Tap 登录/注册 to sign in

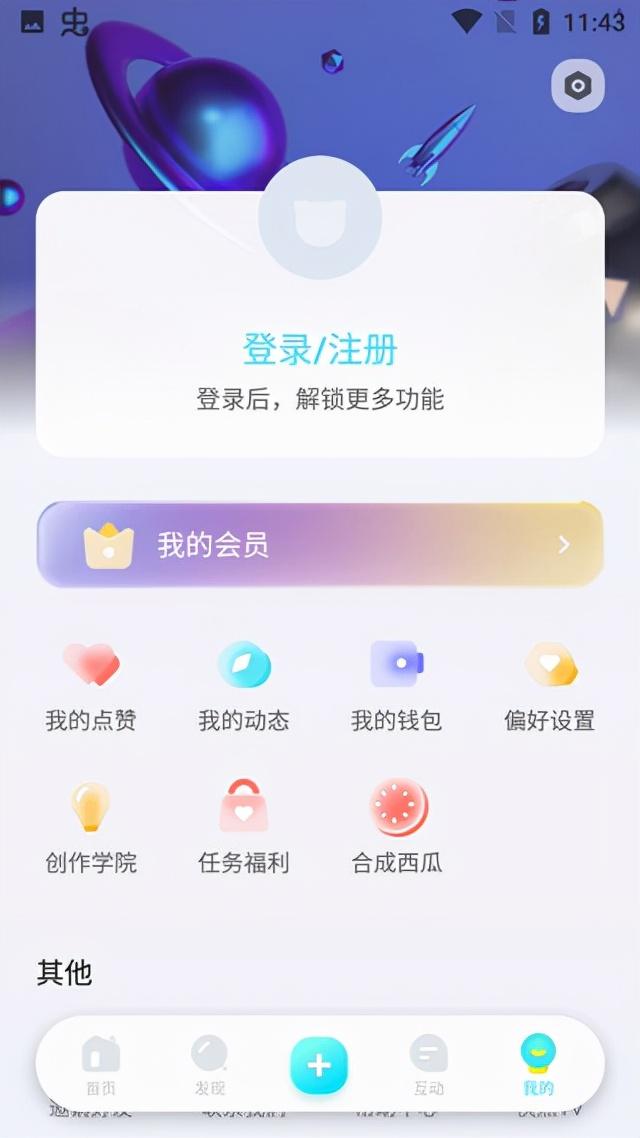[320, 350]
